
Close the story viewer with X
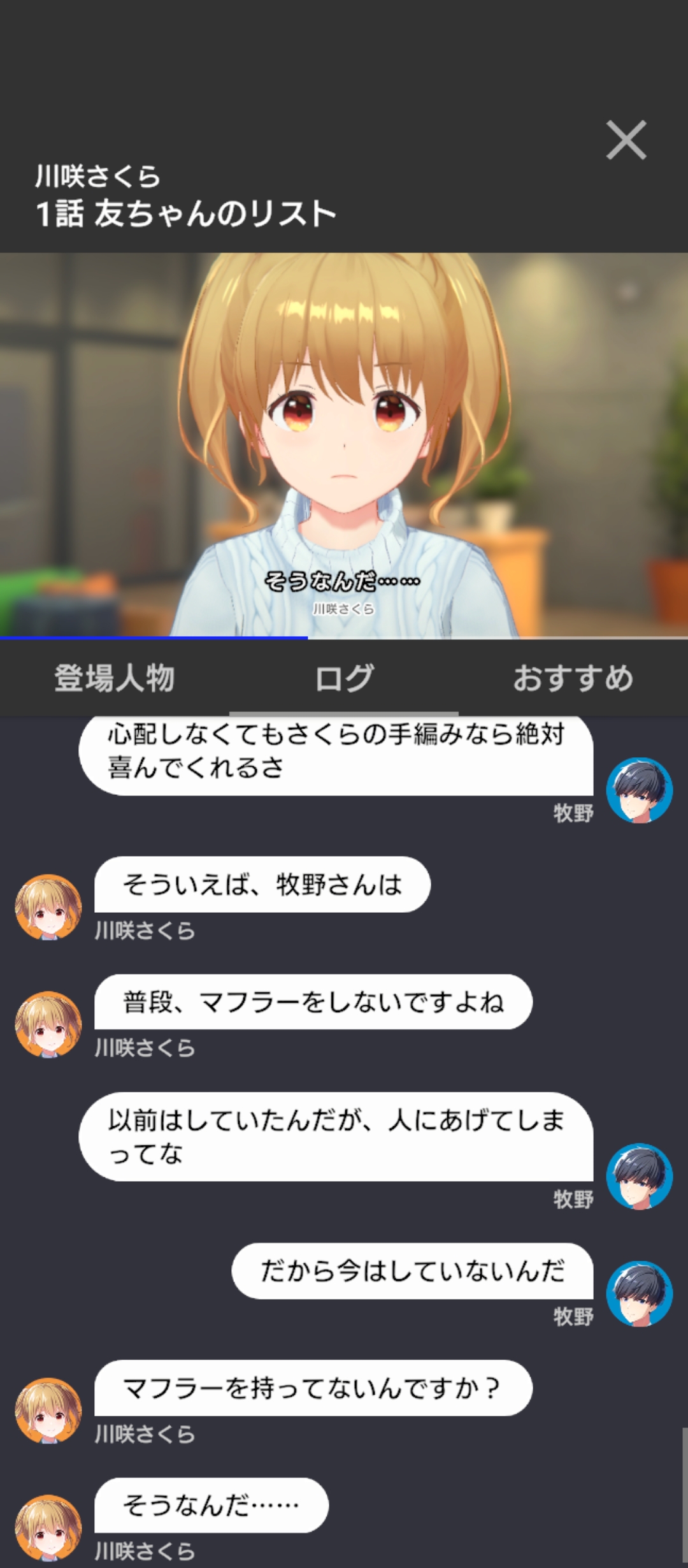[x=626, y=140]
